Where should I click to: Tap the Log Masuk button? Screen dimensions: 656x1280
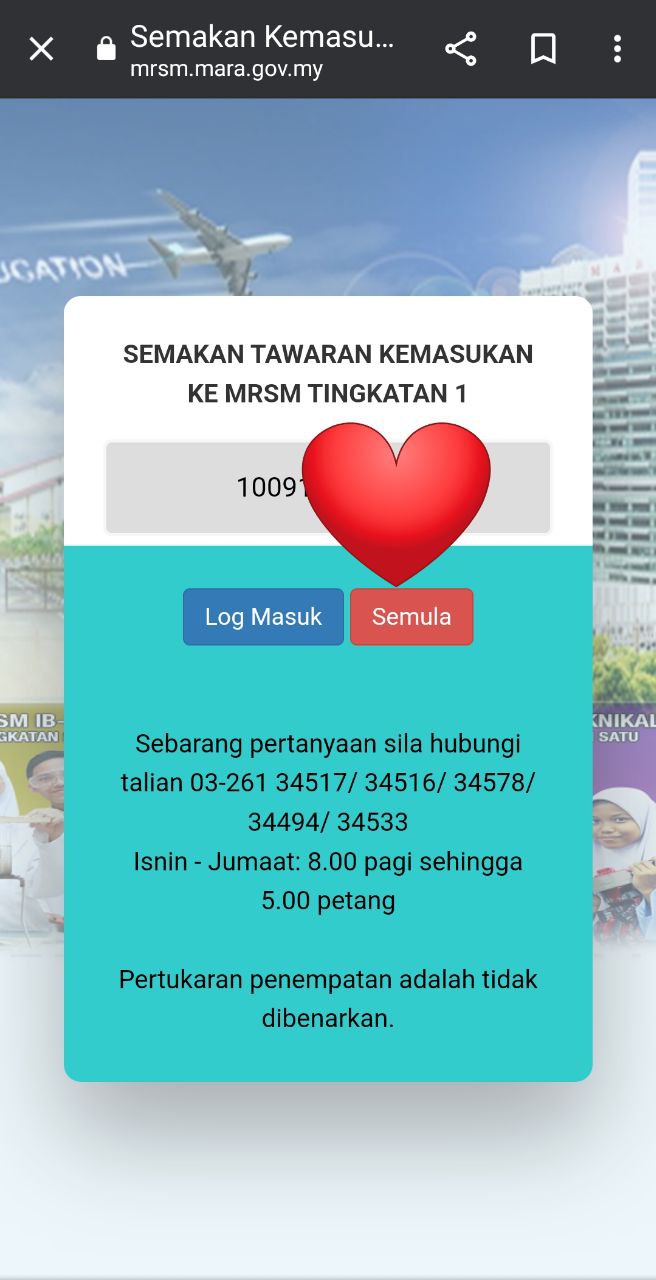pyautogui.click(x=263, y=617)
